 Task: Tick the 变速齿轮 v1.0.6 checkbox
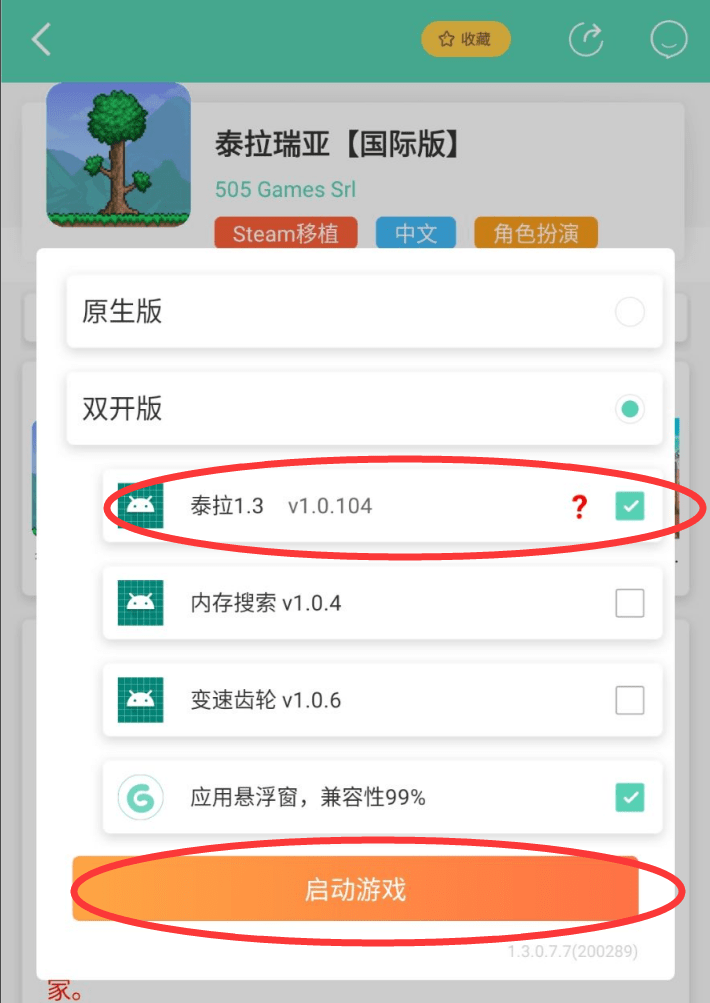coord(629,700)
